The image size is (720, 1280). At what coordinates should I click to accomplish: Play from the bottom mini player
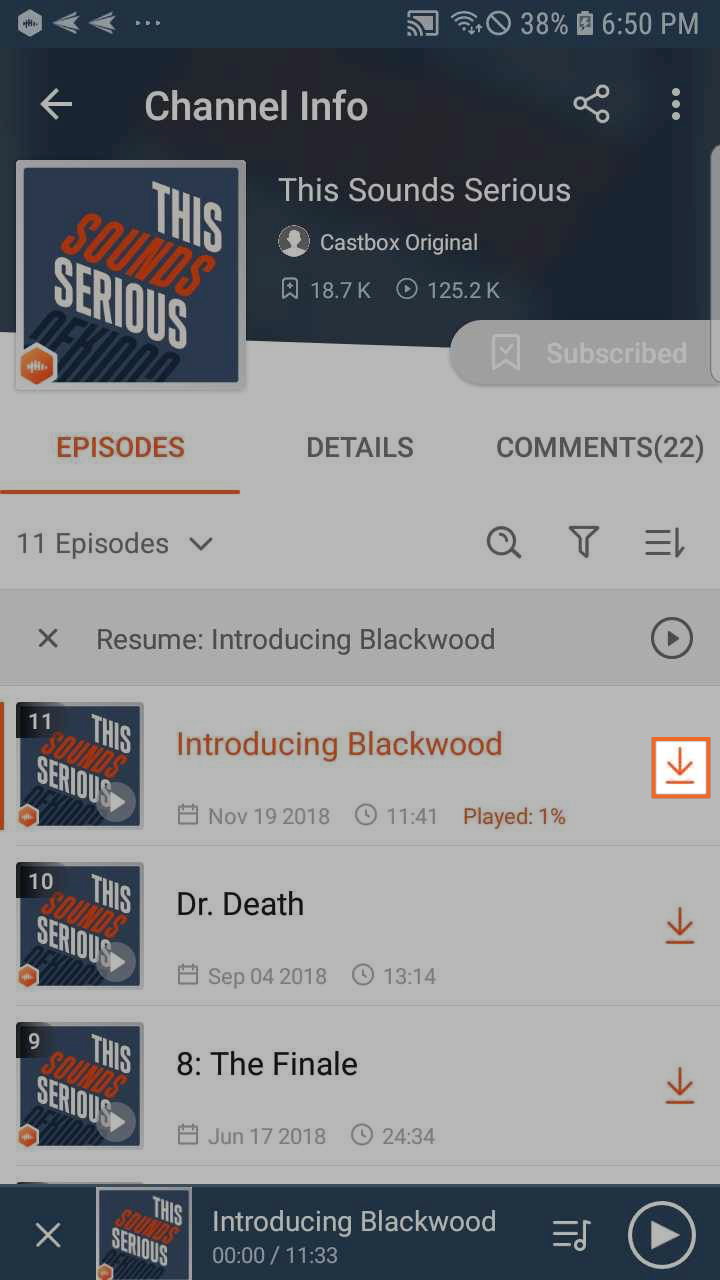[x=661, y=1235]
